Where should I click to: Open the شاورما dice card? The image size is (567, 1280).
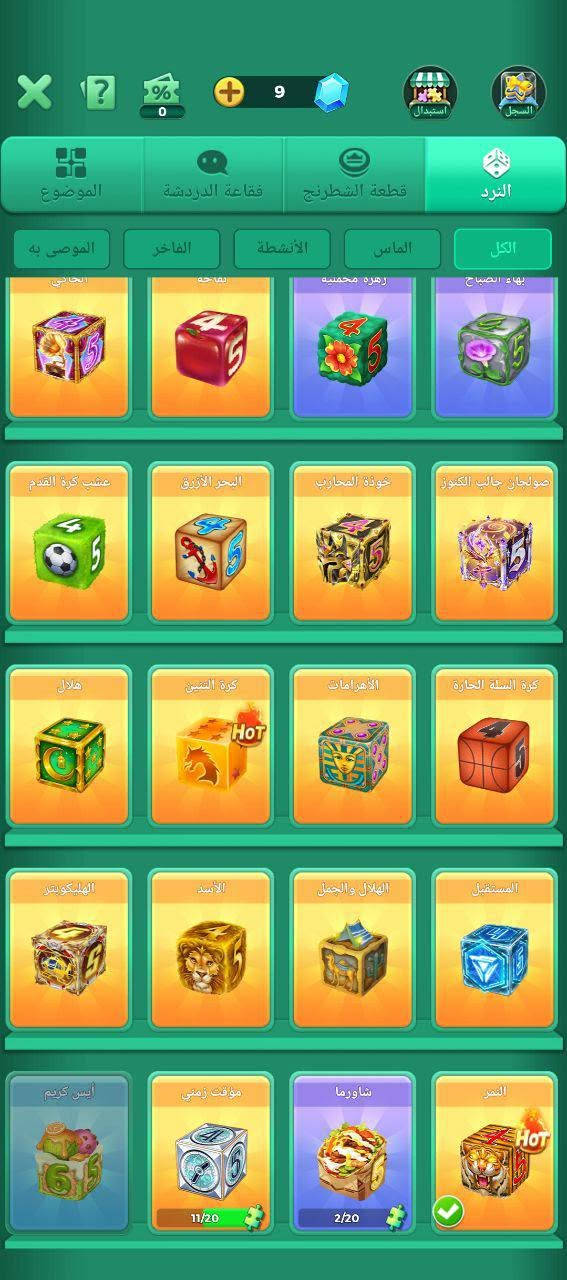coord(353,1152)
